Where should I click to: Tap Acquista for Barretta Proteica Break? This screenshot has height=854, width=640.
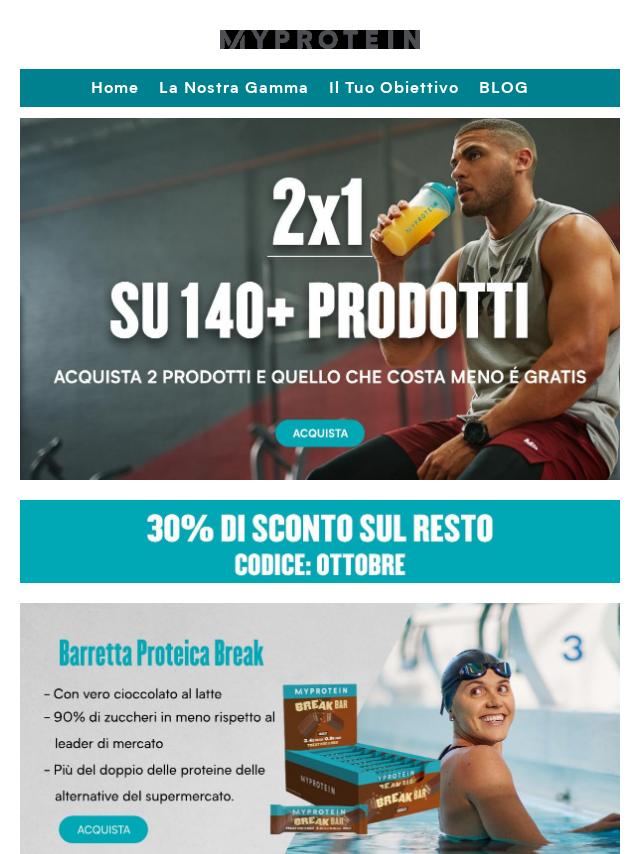pos(103,829)
